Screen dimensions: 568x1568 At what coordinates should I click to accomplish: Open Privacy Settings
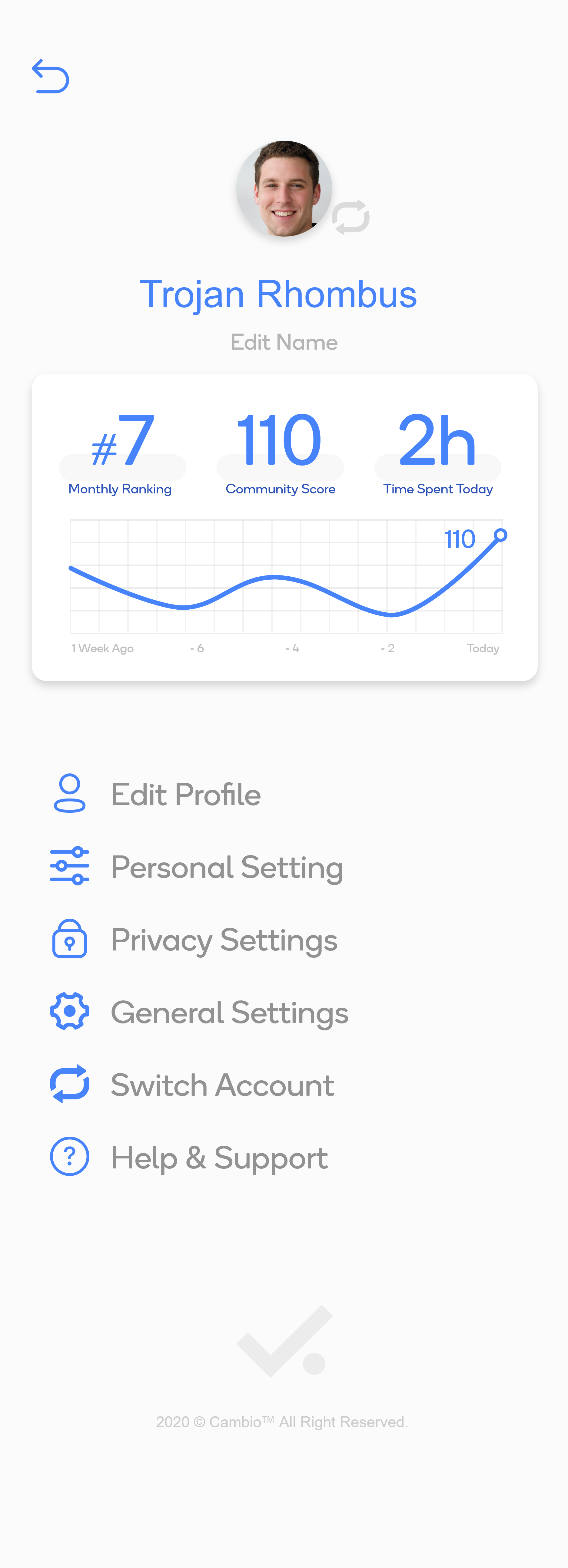pyautogui.click(x=224, y=940)
